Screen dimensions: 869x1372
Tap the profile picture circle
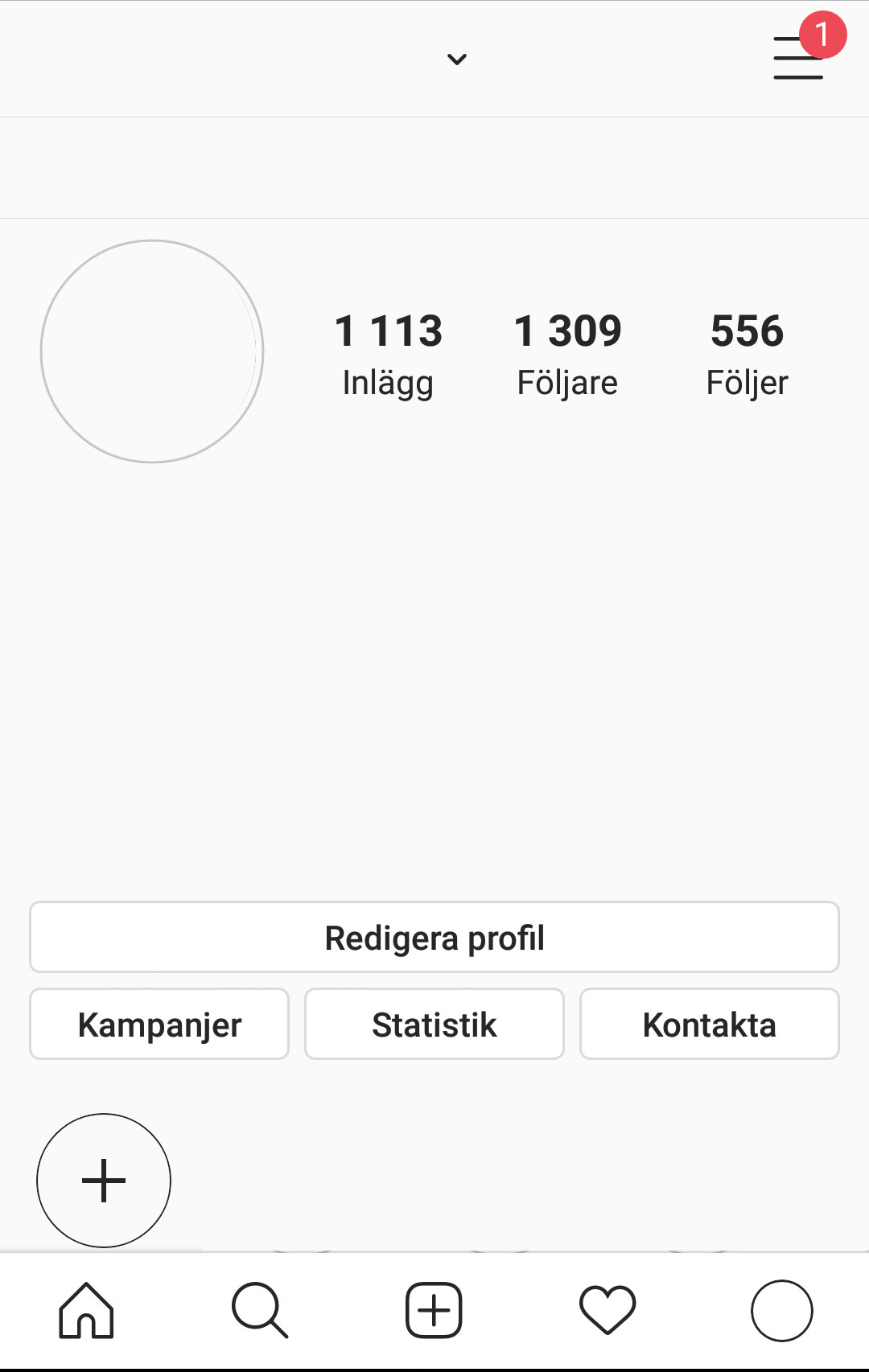[x=152, y=351]
